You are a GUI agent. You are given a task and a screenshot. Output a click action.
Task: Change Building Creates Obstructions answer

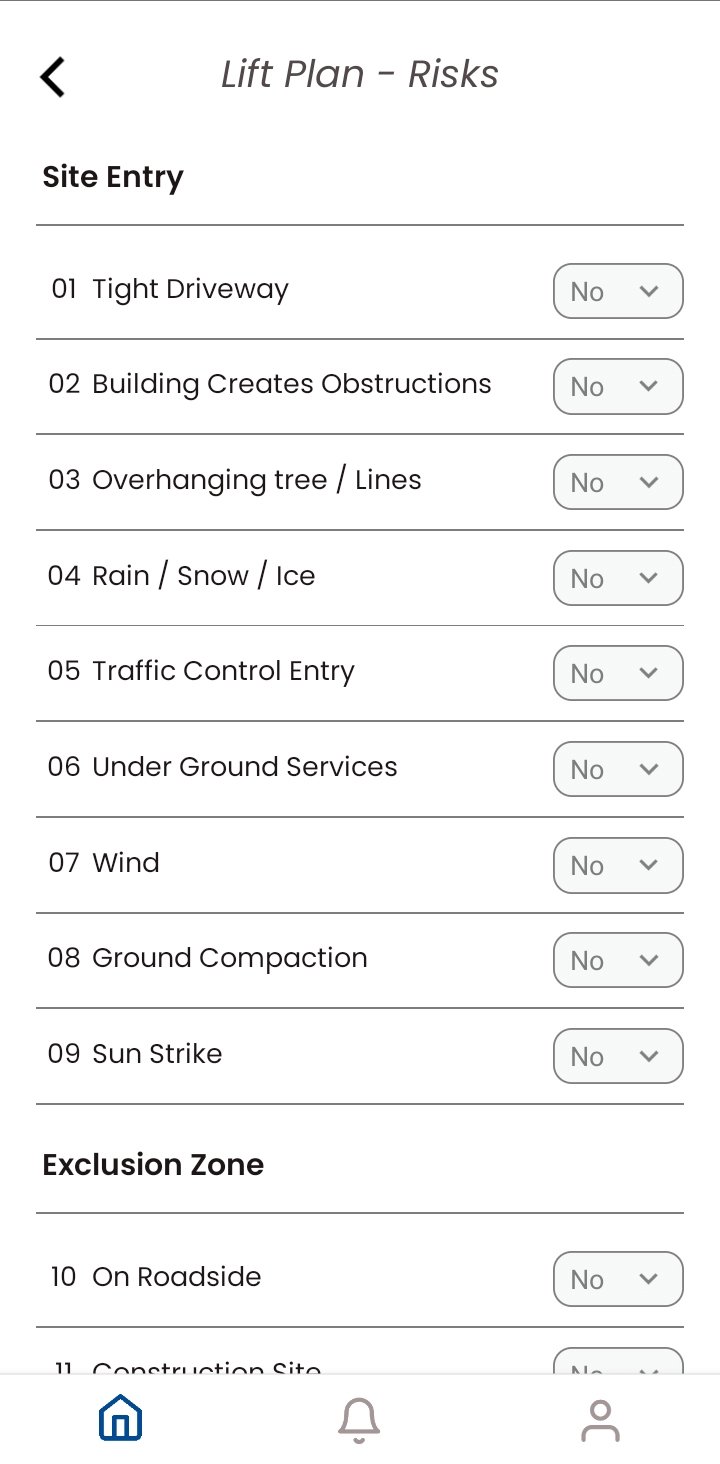pyautogui.click(x=618, y=387)
